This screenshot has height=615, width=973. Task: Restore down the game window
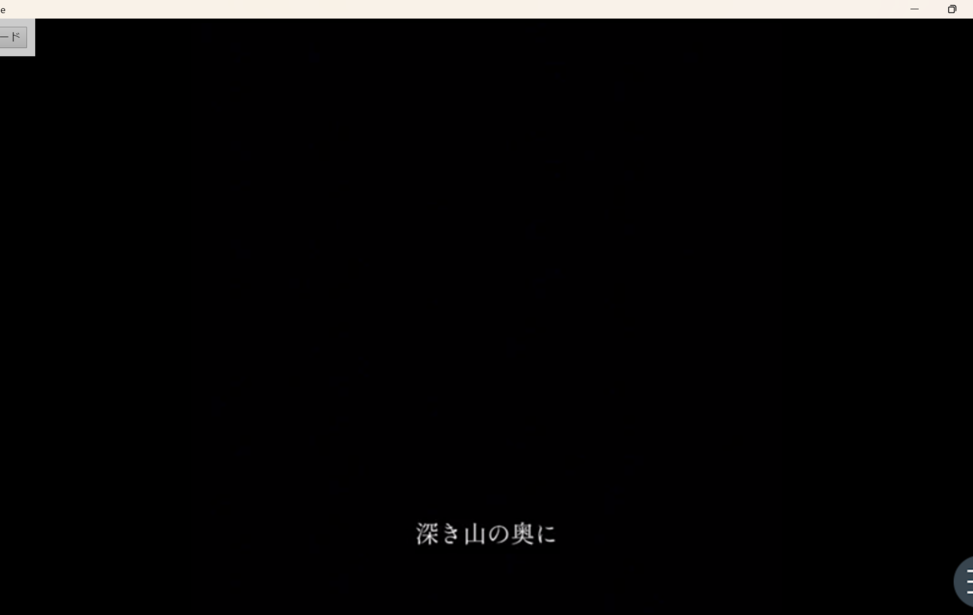[x=951, y=9]
